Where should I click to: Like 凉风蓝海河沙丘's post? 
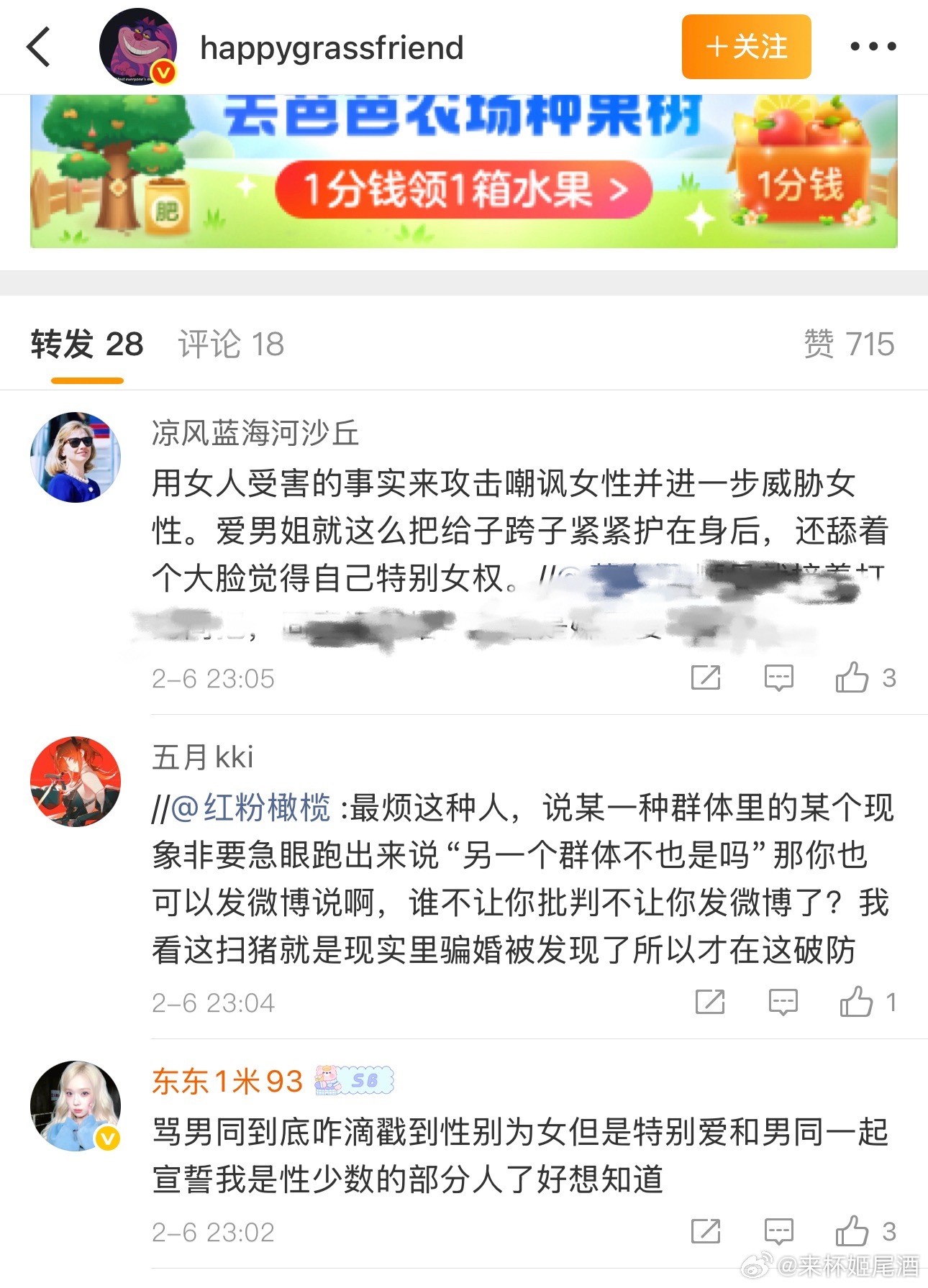852,678
